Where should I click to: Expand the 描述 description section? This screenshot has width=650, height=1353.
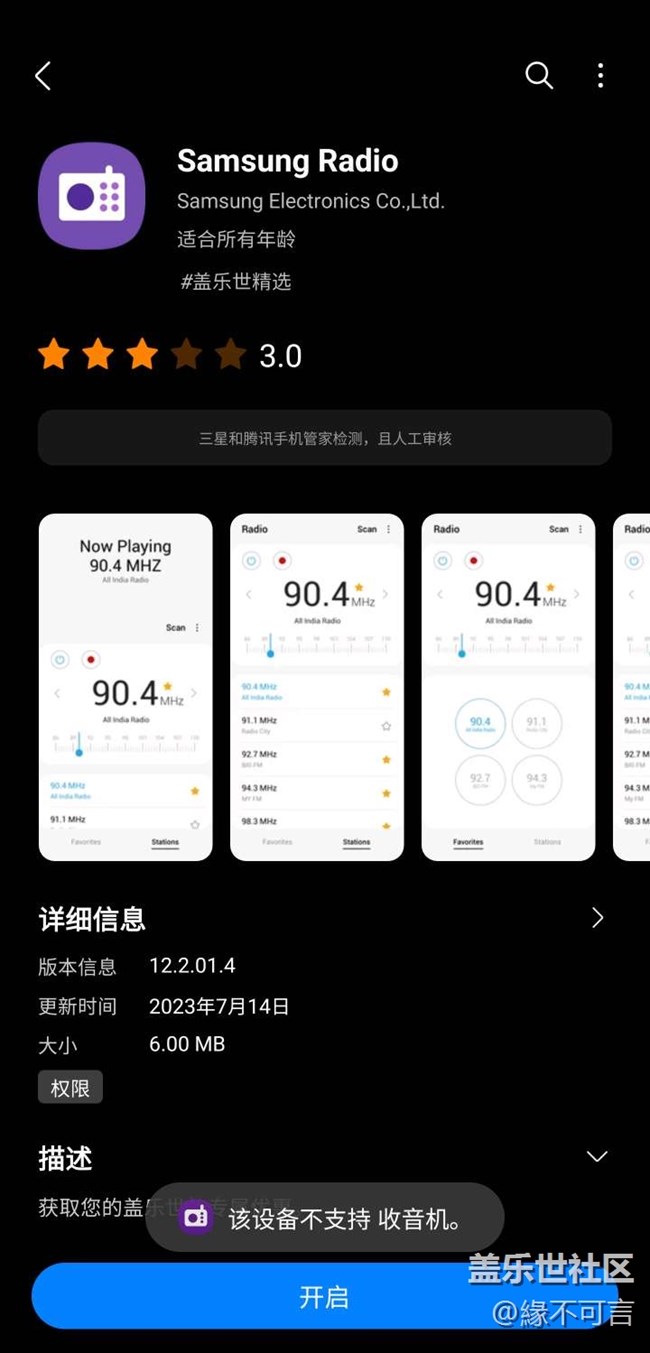(x=597, y=1157)
